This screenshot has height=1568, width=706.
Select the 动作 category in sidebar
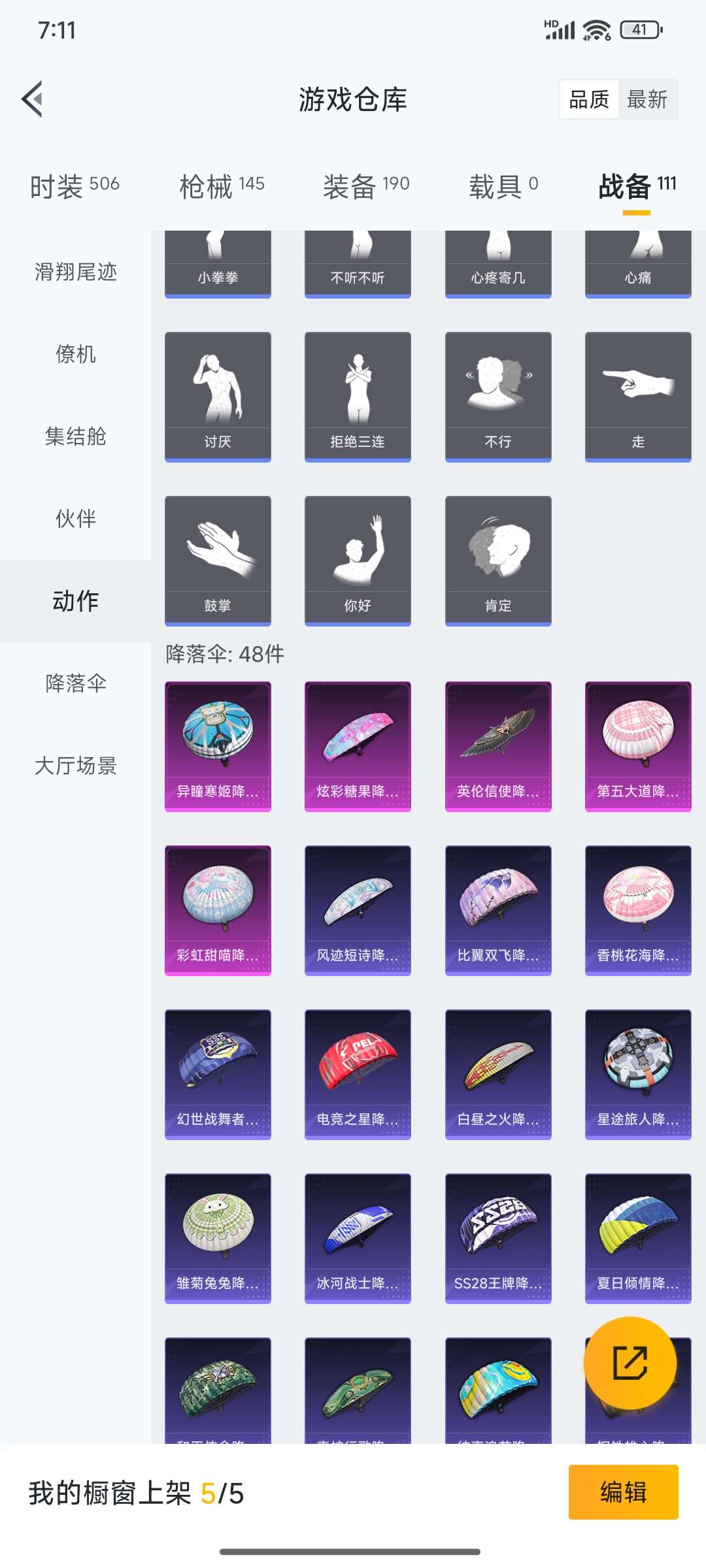[x=74, y=601]
